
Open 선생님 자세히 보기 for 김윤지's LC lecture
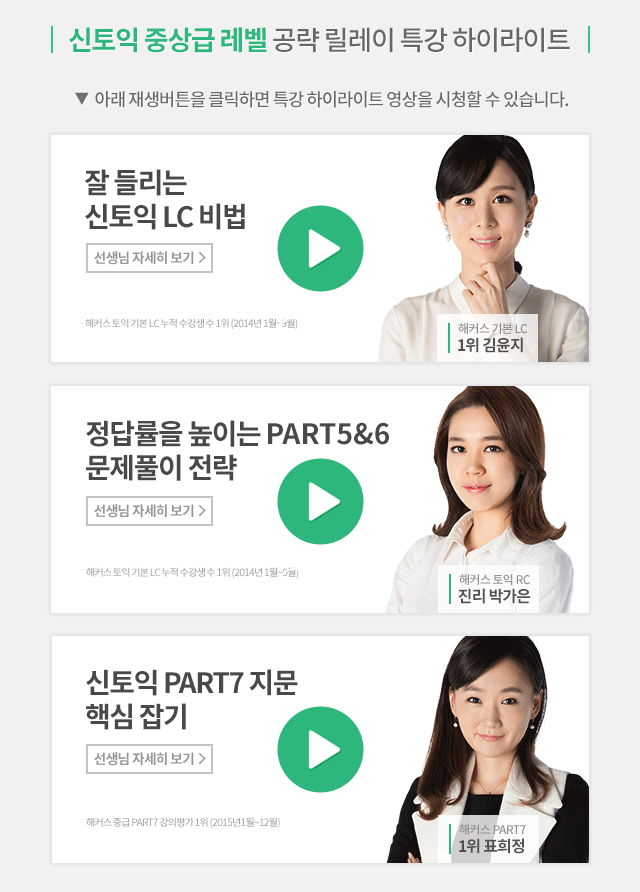[149, 258]
